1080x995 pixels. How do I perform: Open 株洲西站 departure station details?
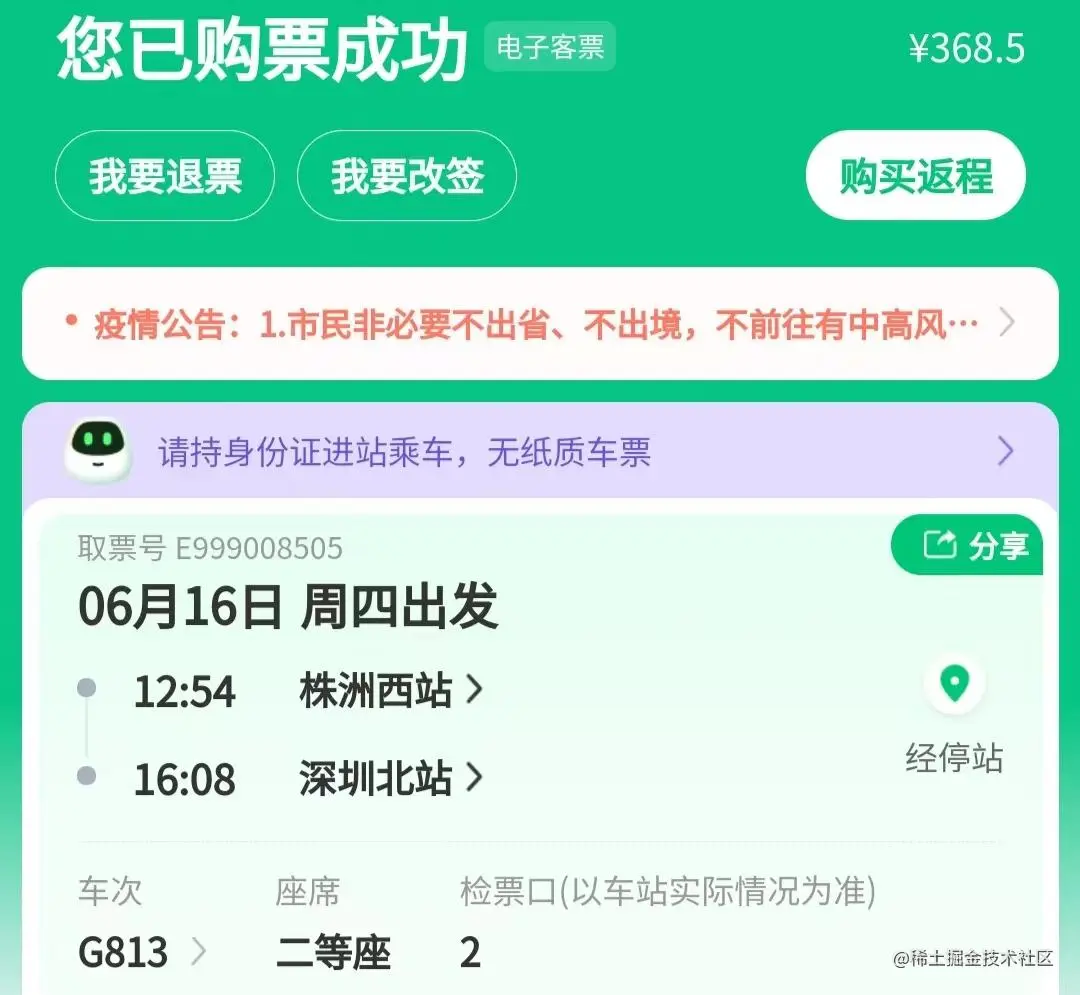(x=390, y=691)
